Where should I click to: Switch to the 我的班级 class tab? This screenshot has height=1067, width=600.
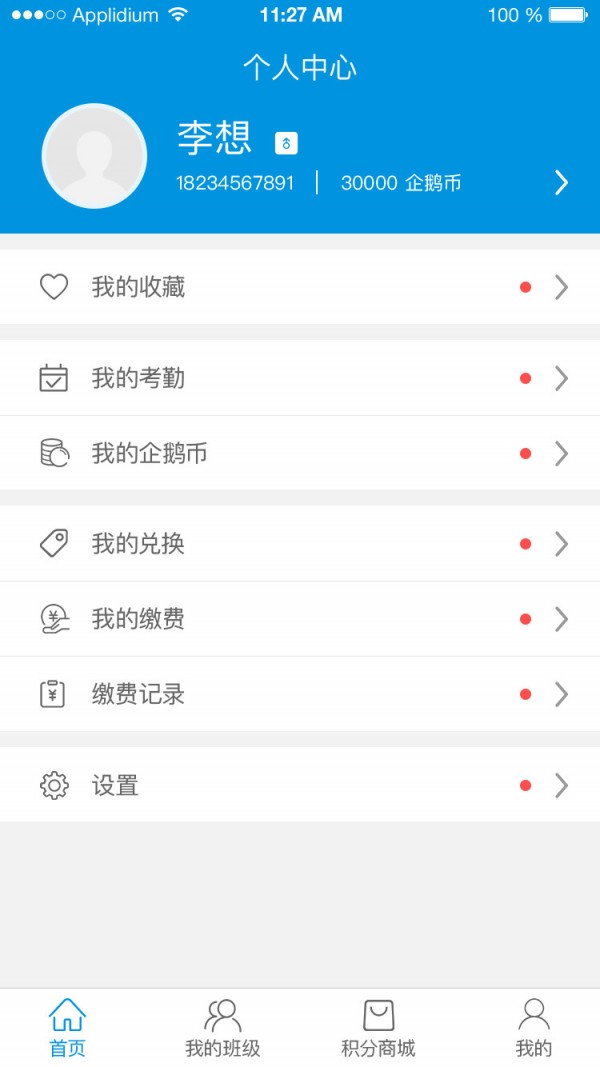click(x=222, y=1028)
